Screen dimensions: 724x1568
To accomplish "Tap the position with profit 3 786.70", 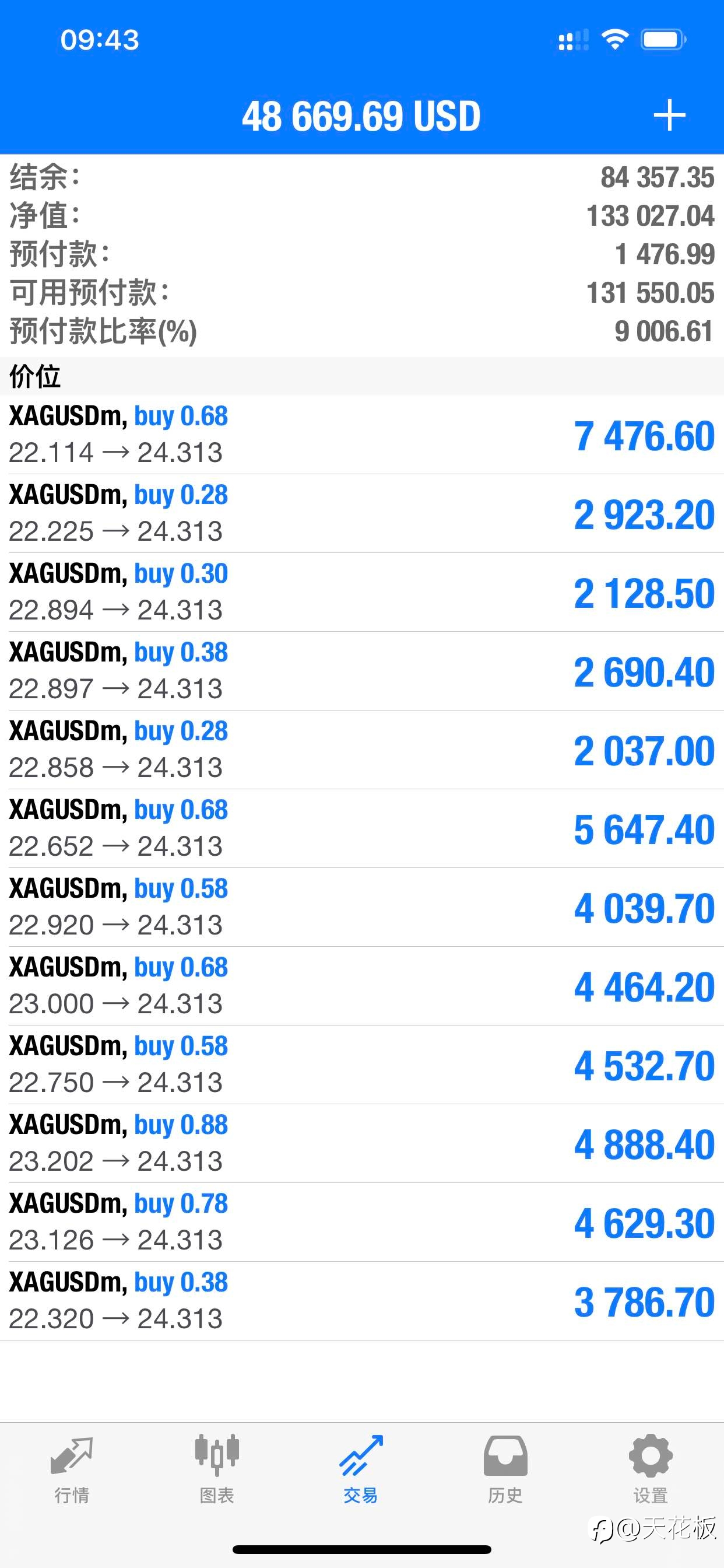I will point(362,1301).
